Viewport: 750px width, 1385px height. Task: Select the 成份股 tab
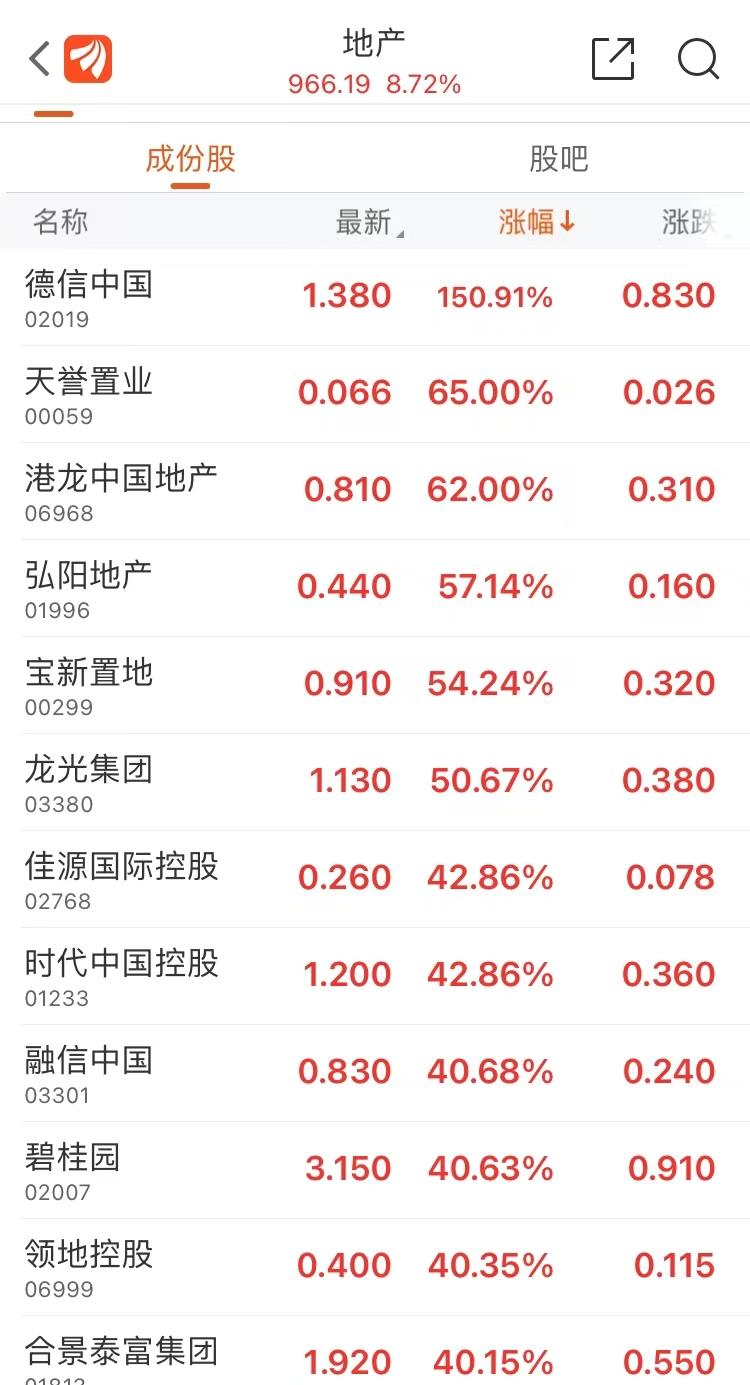tap(190, 159)
